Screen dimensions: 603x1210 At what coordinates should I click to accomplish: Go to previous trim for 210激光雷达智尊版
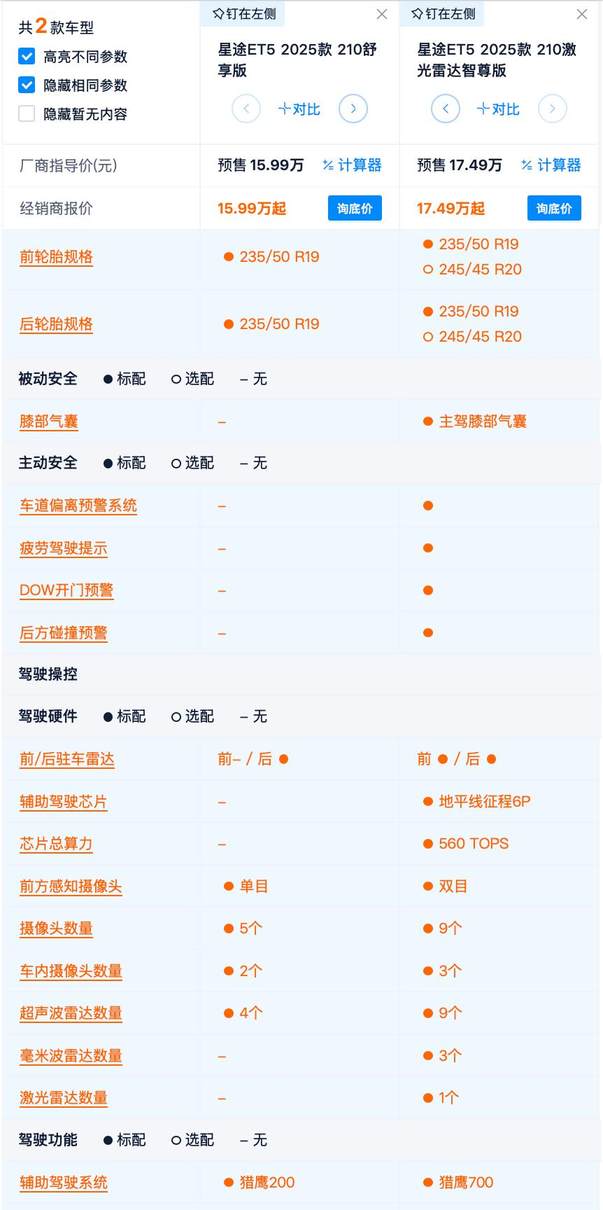pyautogui.click(x=445, y=109)
